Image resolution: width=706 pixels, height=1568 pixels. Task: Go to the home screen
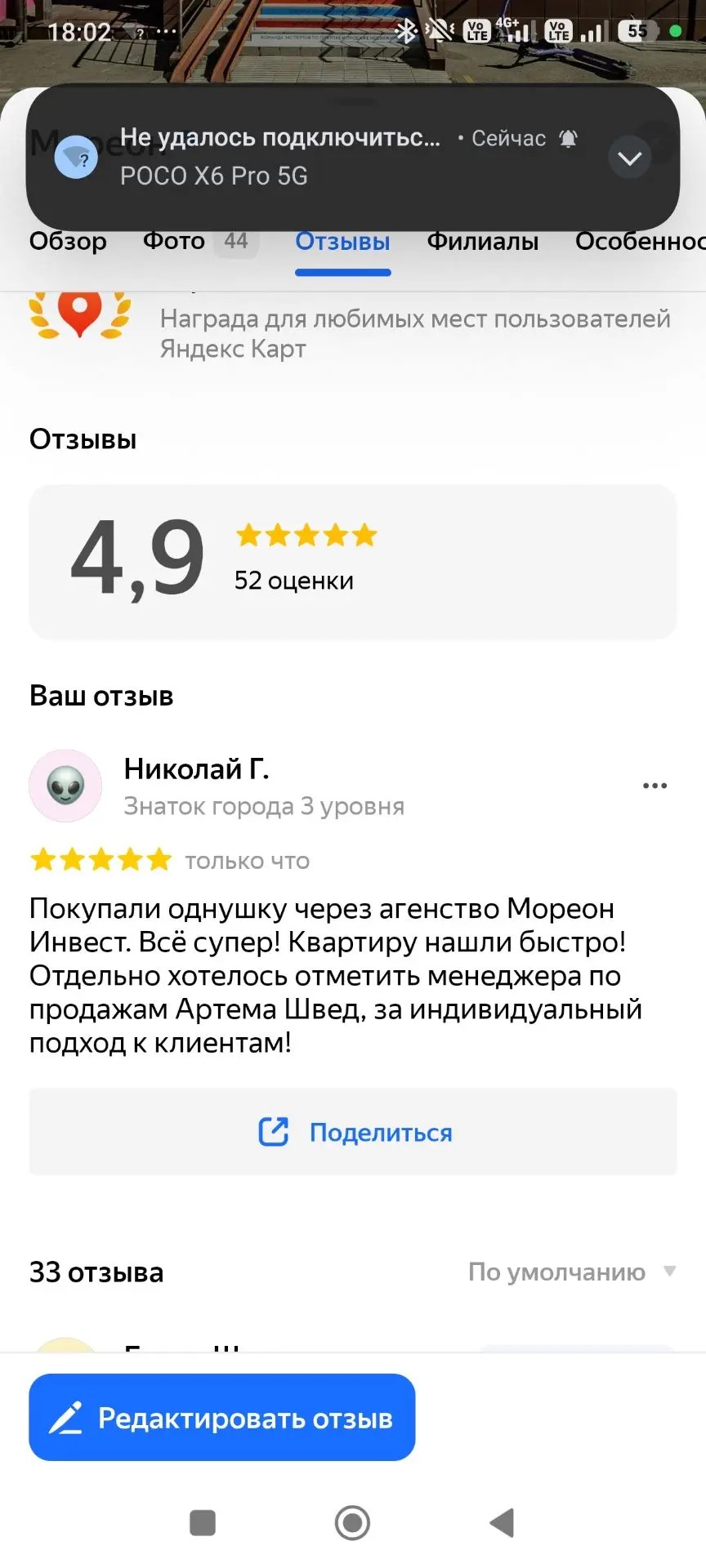353,1522
